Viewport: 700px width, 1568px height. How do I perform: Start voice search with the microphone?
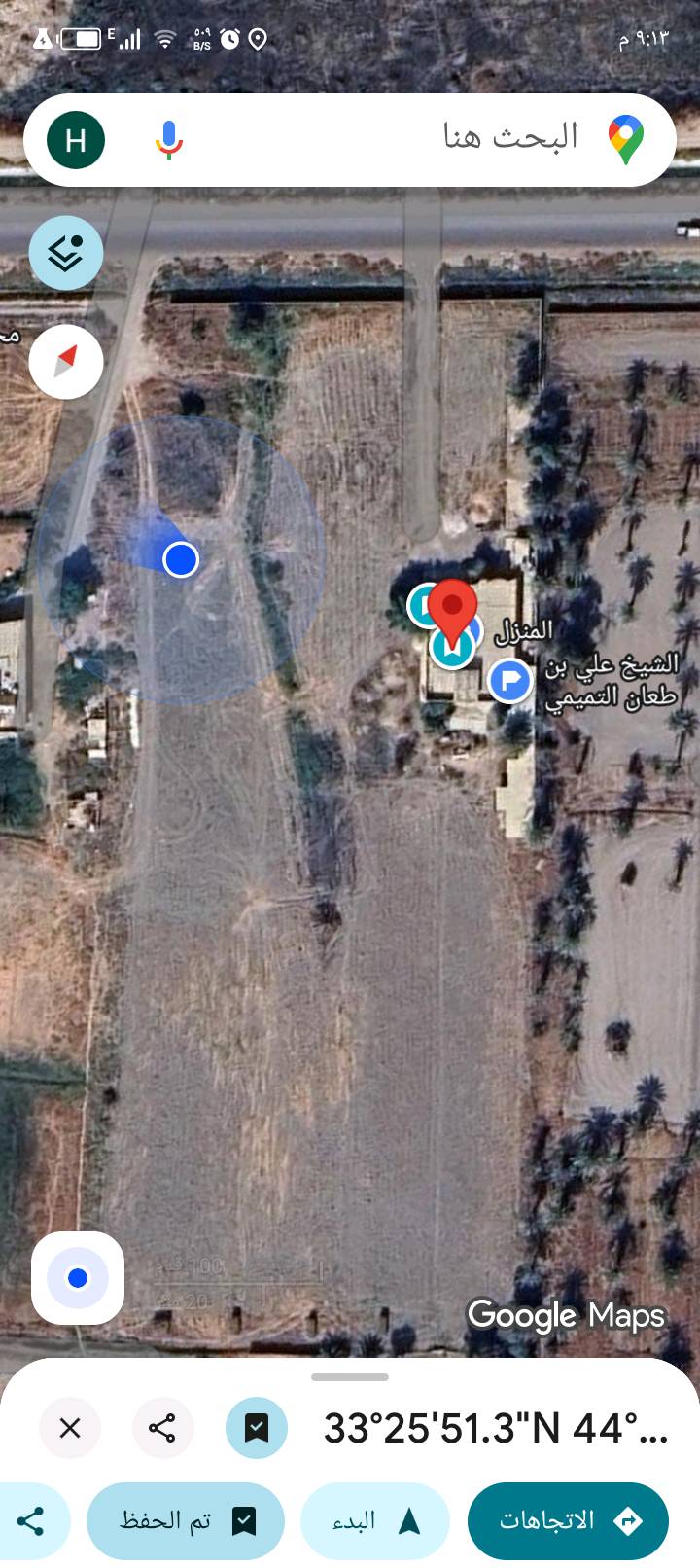(x=169, y=140)
